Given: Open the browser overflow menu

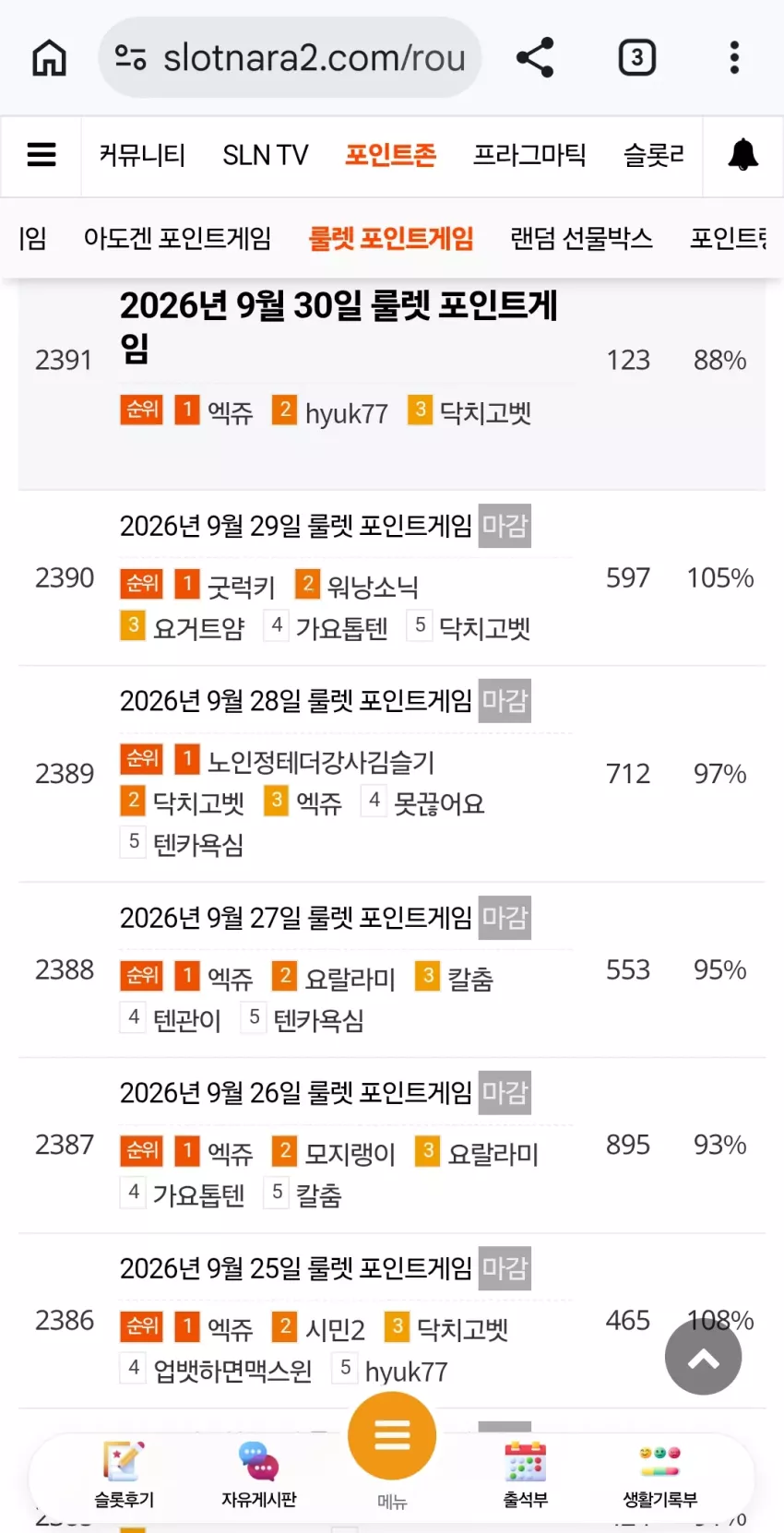Looking at the screenshot, I should click(734, 57).
